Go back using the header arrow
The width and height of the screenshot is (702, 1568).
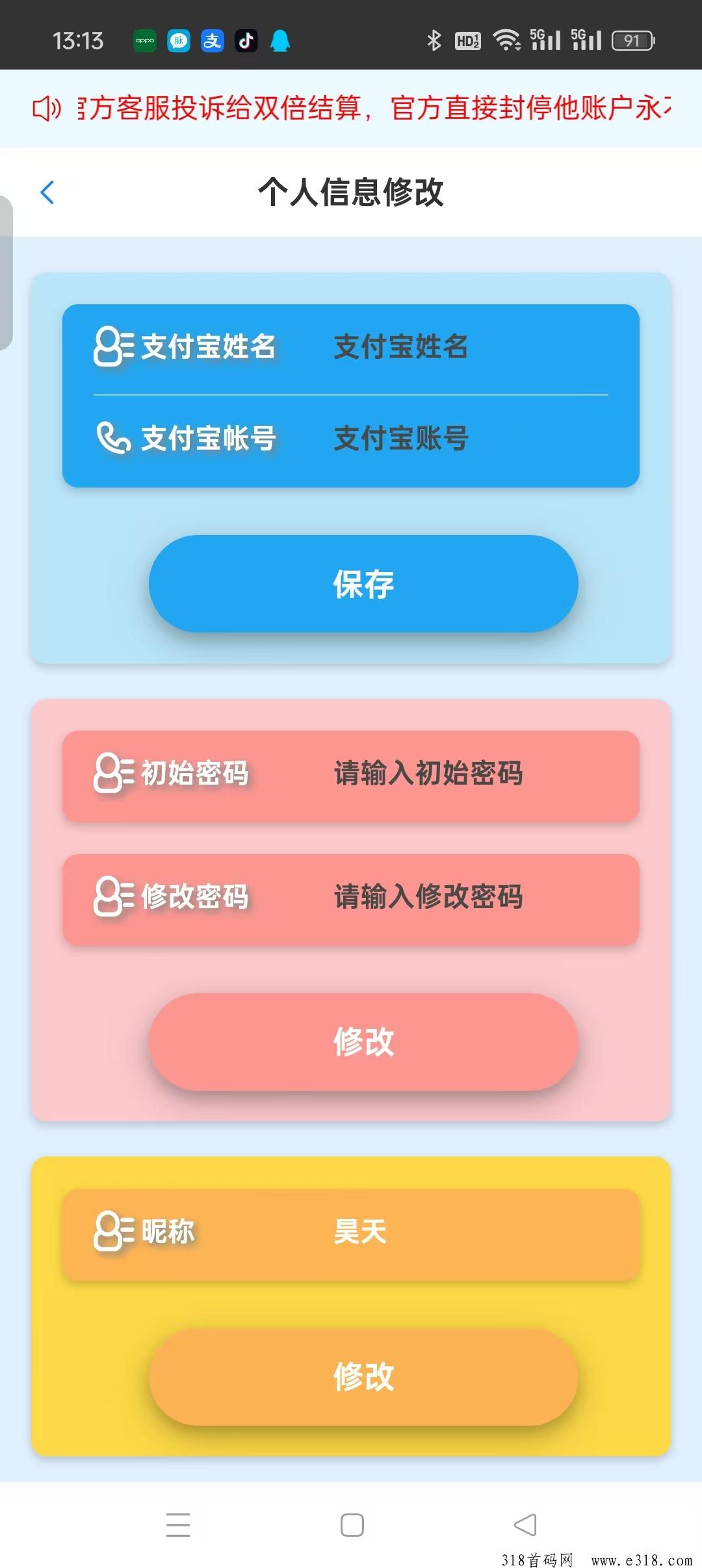coord(47,192)
